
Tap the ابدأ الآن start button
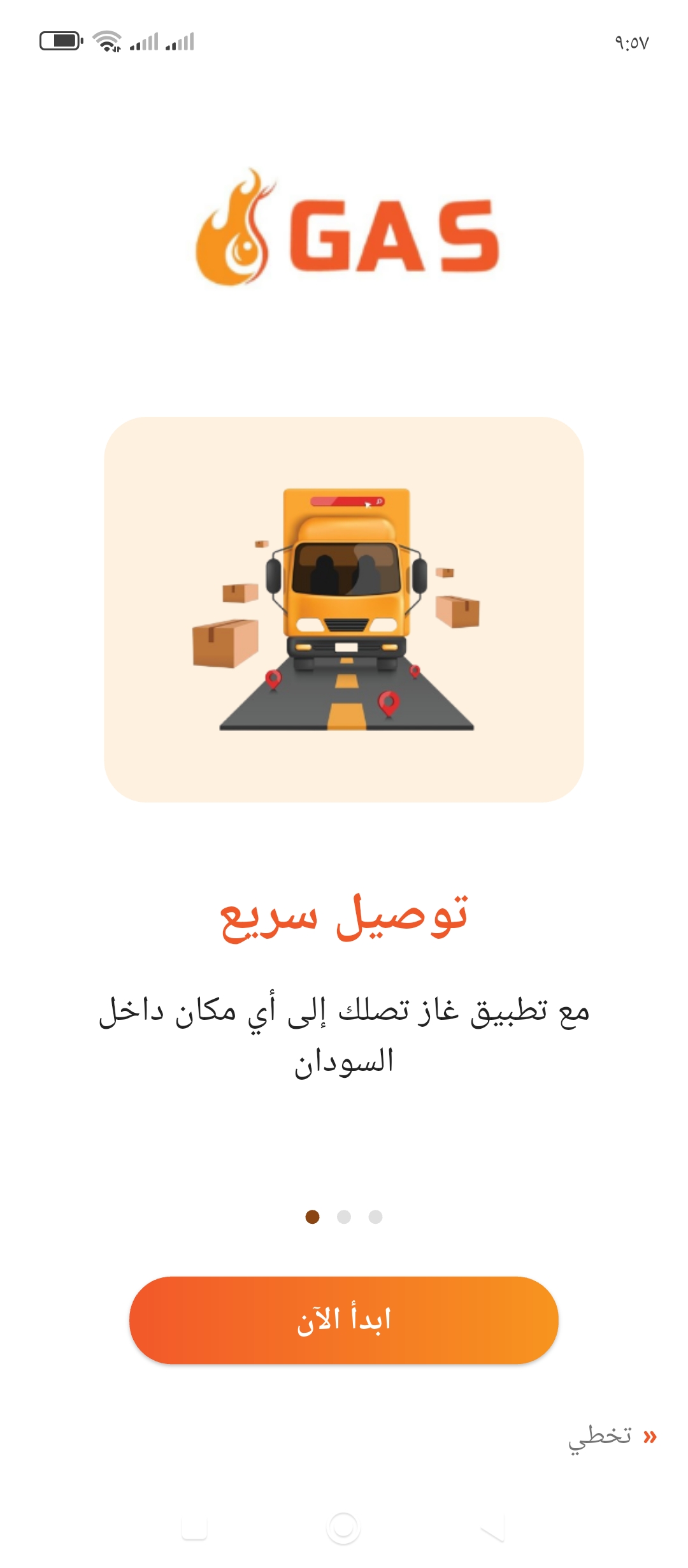point(344,1319)
